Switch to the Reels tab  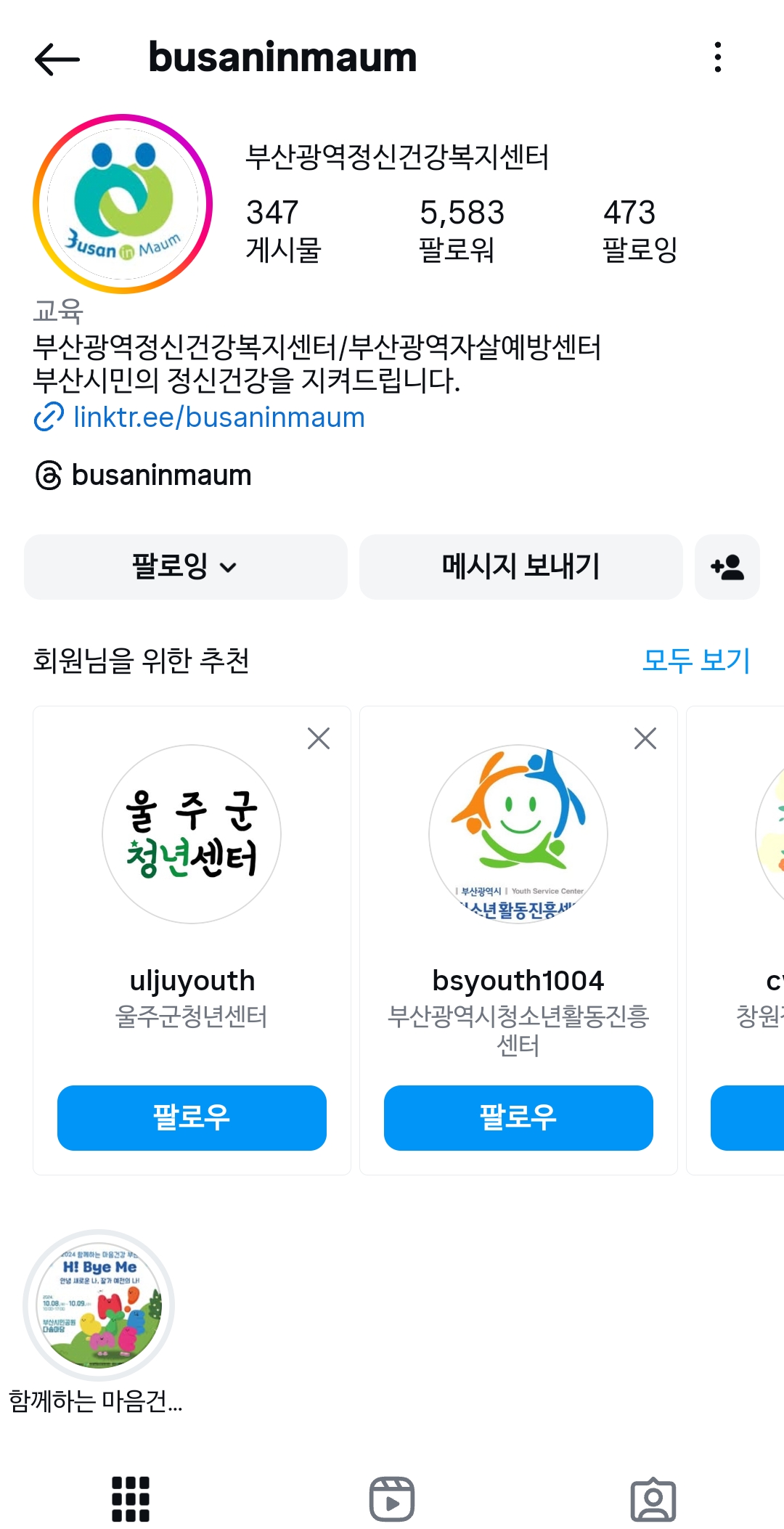392,1499
